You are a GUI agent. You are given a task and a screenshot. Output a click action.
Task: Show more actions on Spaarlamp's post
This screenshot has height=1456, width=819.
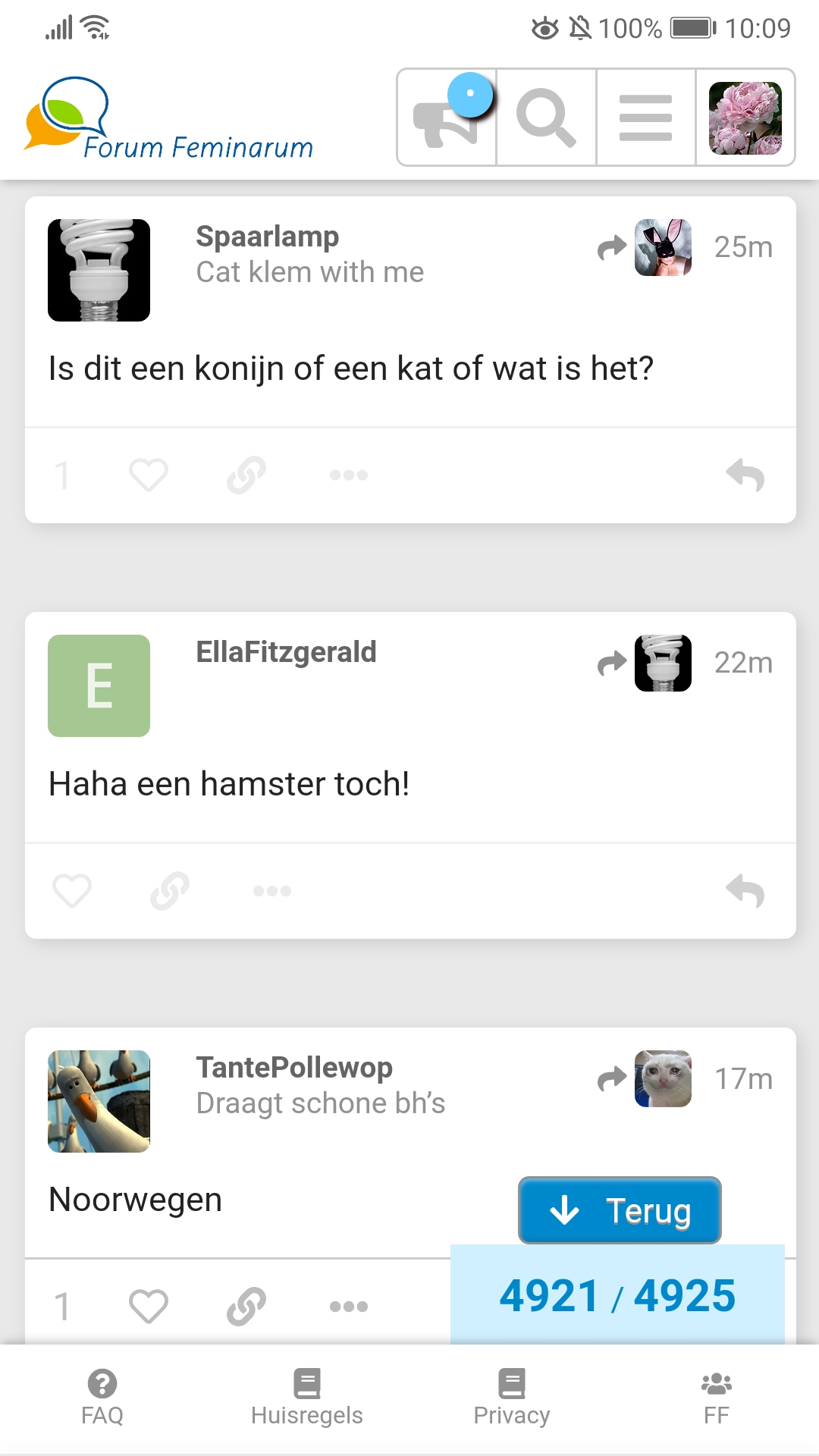click(349, 475)
